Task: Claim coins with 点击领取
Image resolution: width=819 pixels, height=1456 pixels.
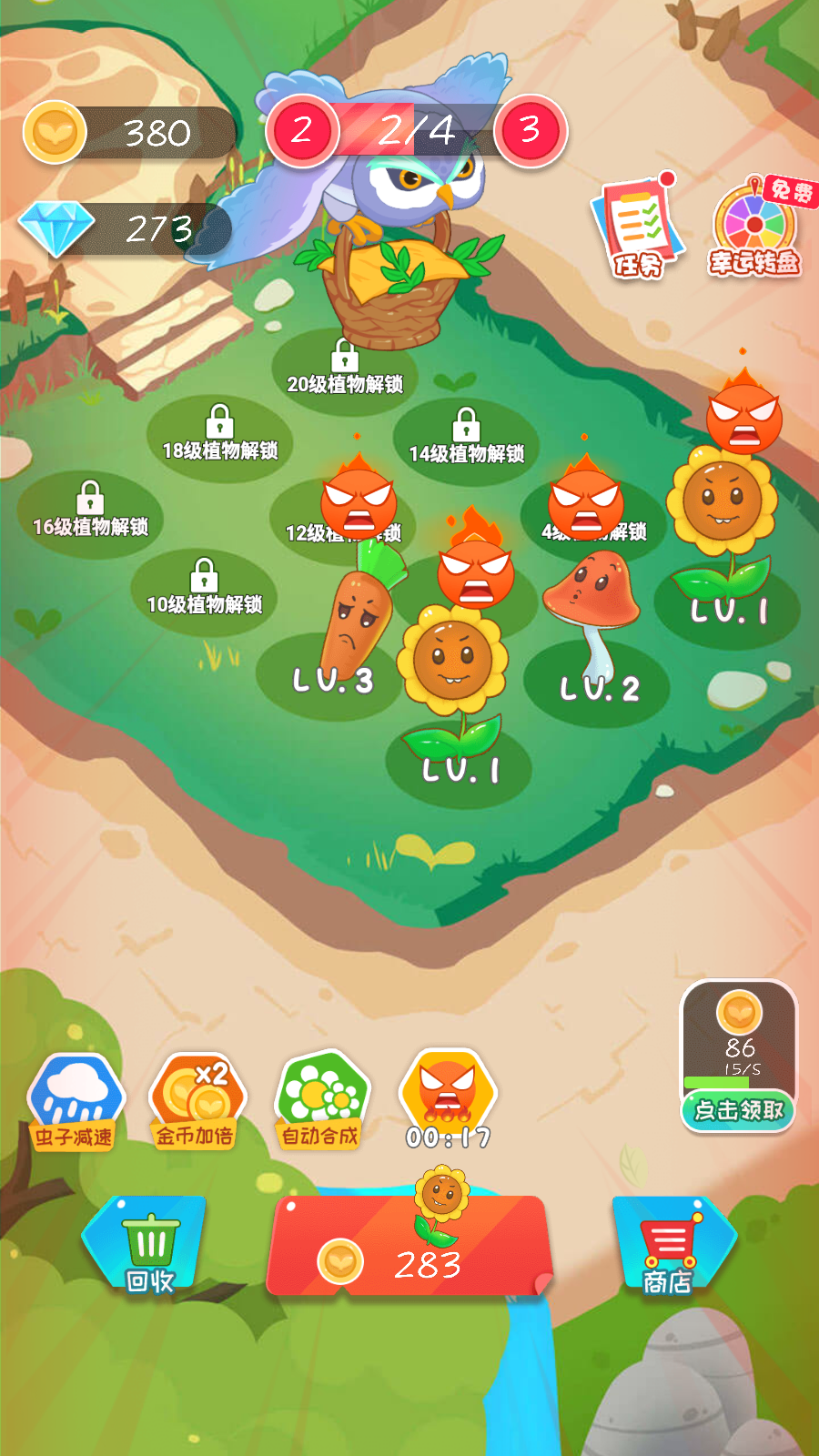Action: point(738,1110)
